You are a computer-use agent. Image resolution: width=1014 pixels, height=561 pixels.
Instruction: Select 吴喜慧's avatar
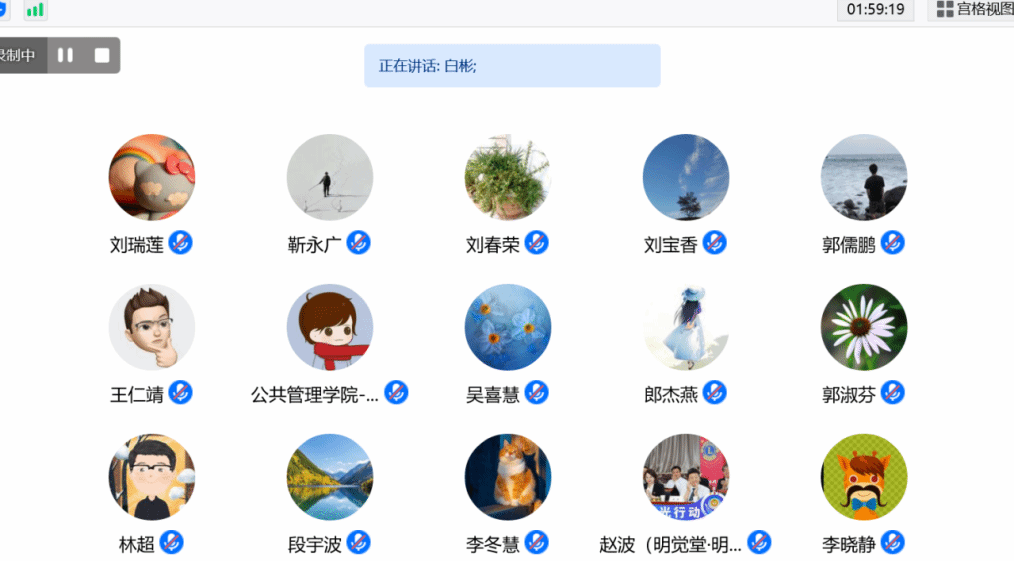click(507, 327)
